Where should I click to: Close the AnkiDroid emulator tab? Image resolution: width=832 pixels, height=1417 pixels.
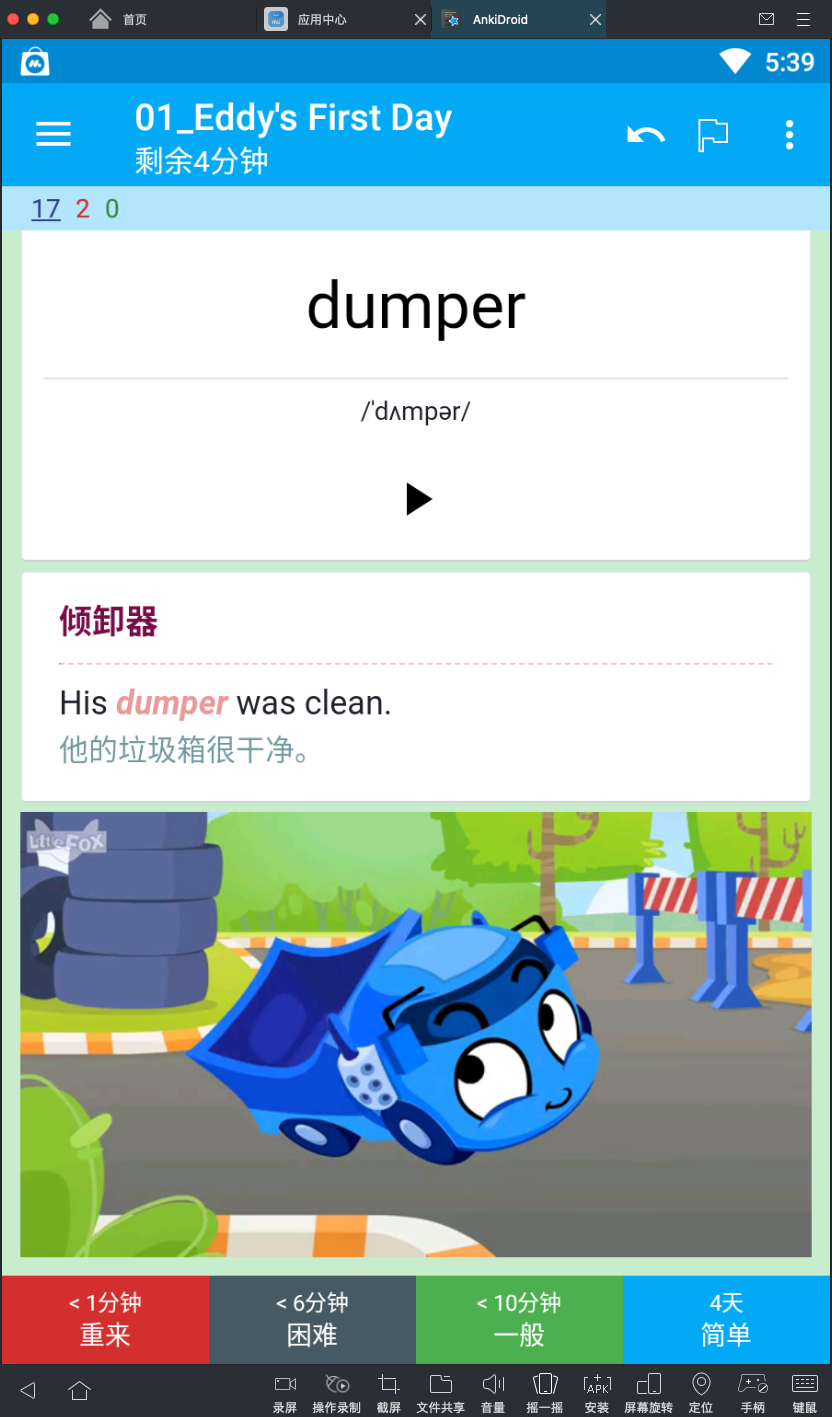(x=595, y=20)
